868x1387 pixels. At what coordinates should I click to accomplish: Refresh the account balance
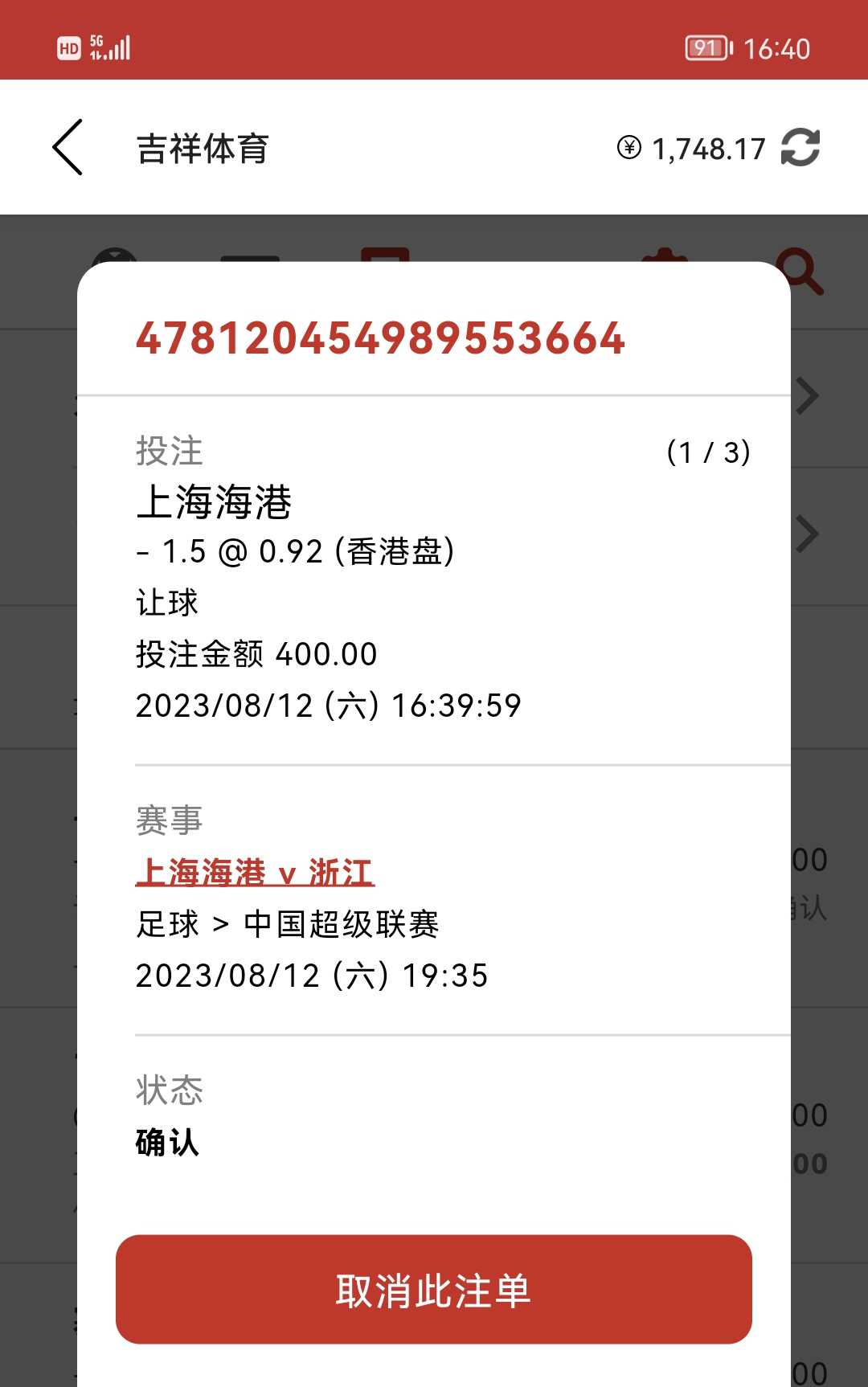(800, 148)
